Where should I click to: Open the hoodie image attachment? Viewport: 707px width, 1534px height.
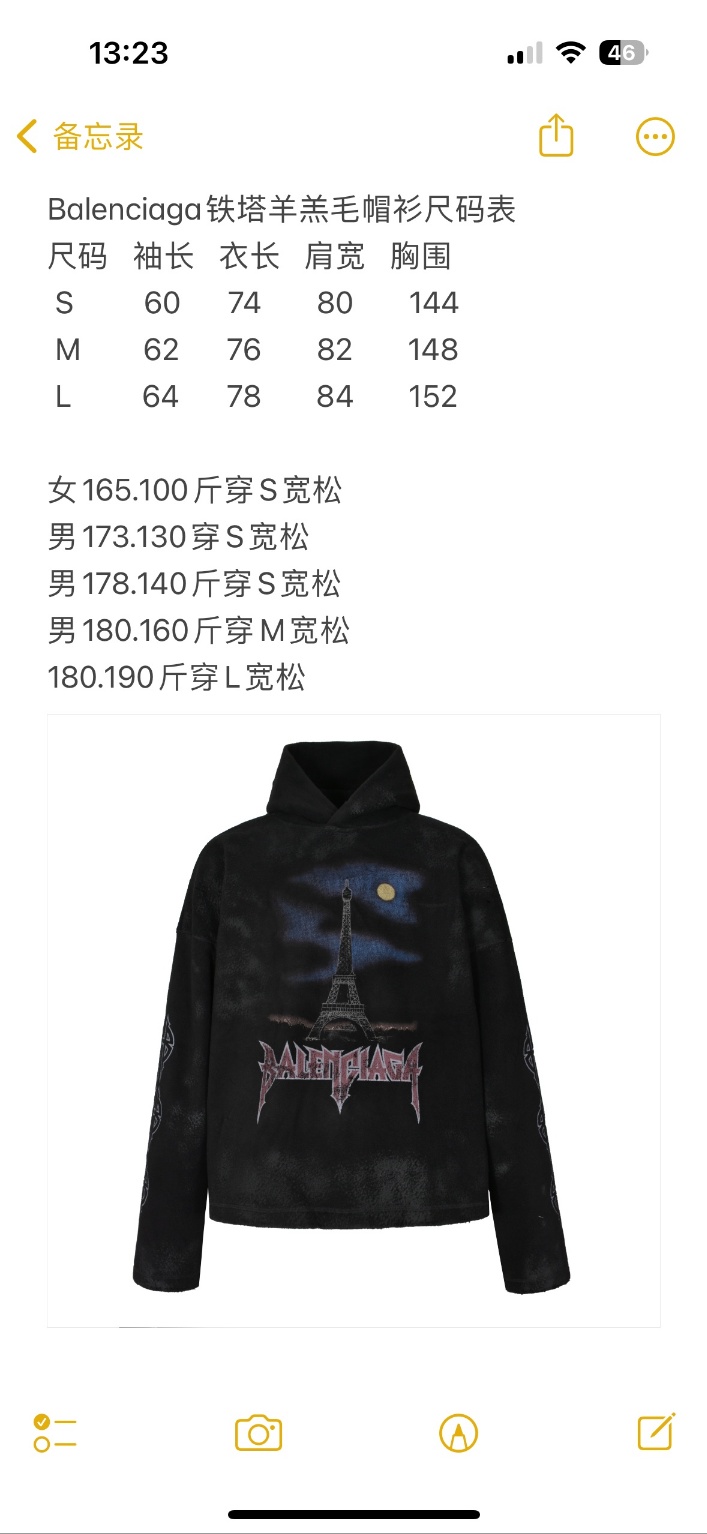(x=353, y=1020)
